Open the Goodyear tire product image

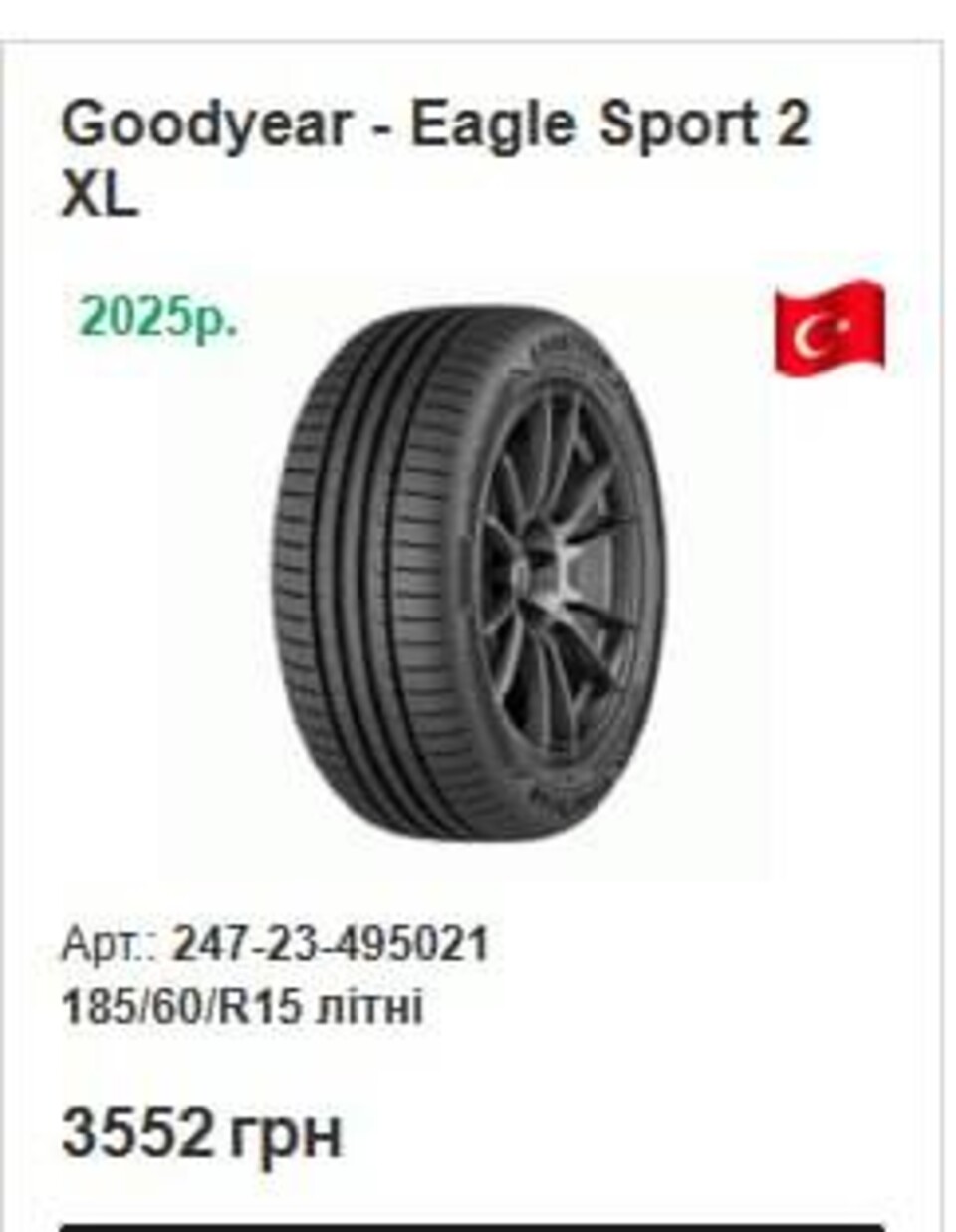(468, 575)
